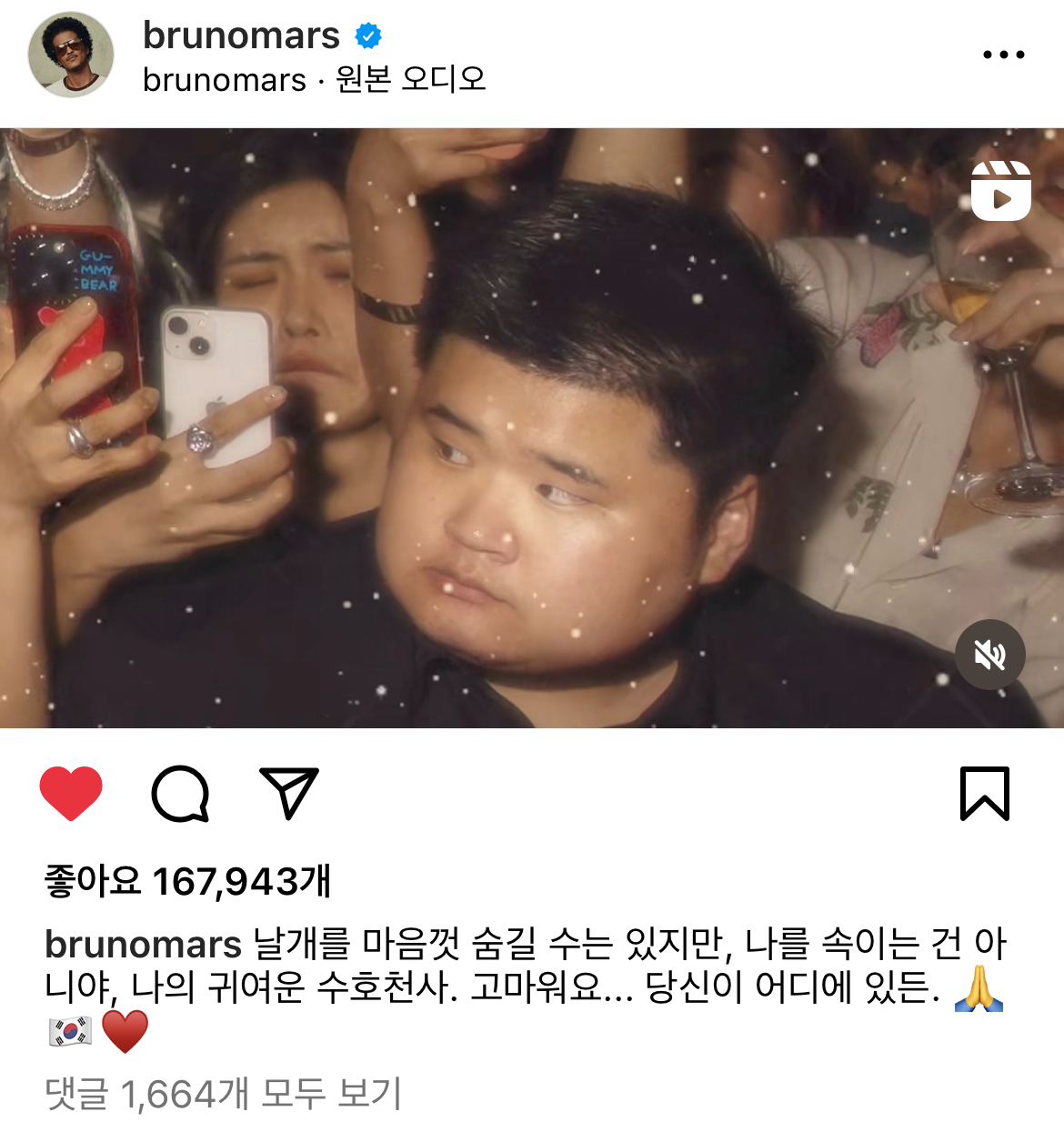Open brunomars profile picture
The image size is (1064, 1122).
(x=71, y=55)
